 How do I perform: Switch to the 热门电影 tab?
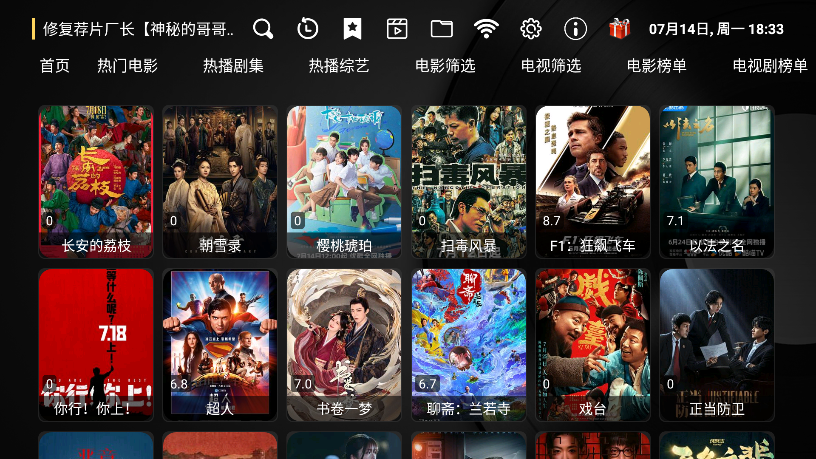[x=127, y=66]
